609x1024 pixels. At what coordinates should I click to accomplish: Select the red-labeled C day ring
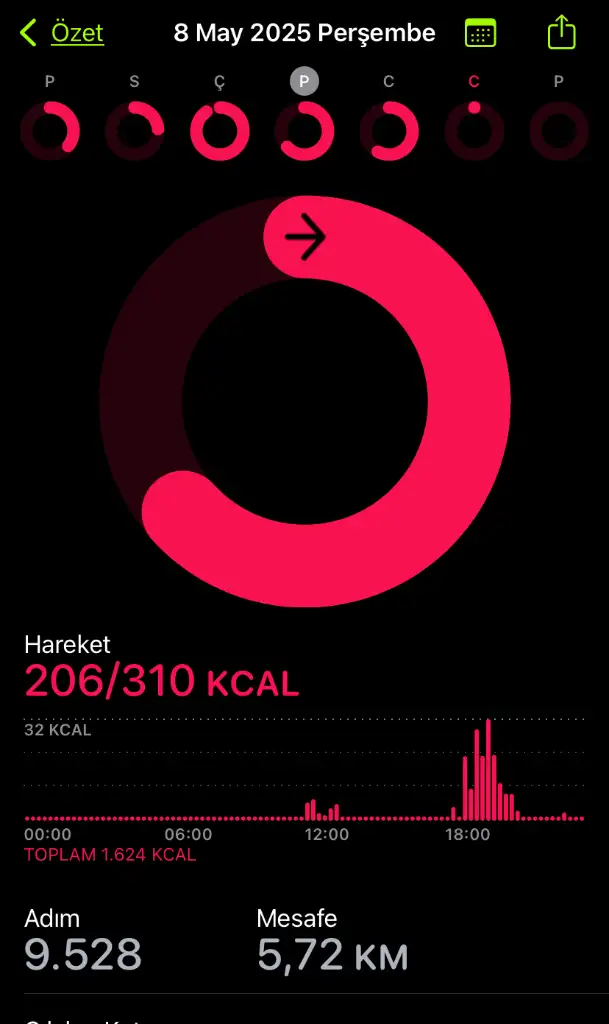(x=474, y=131)
